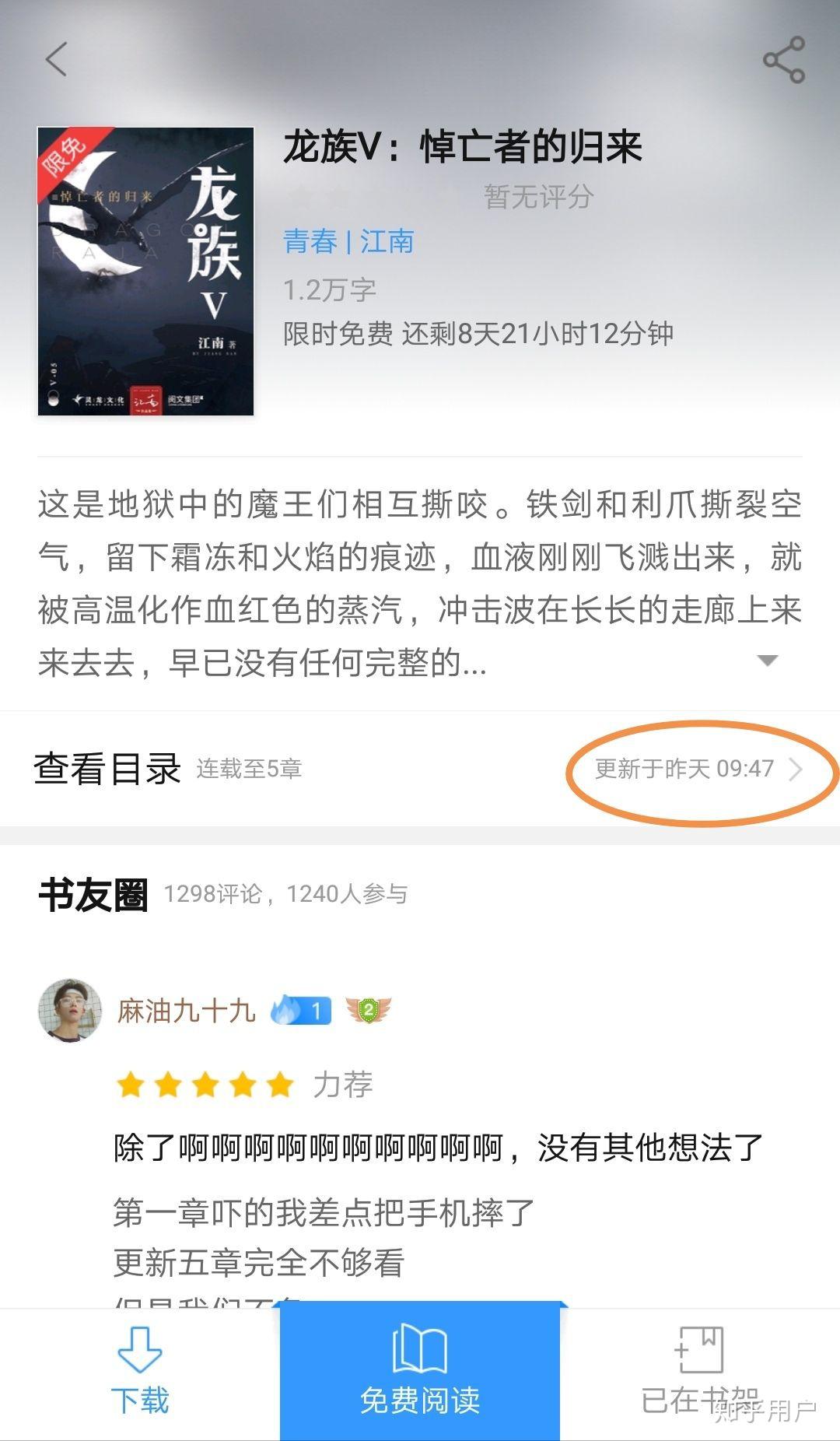Click the circled 更新于昨天 09:47 update time

(x=684, y=769)
